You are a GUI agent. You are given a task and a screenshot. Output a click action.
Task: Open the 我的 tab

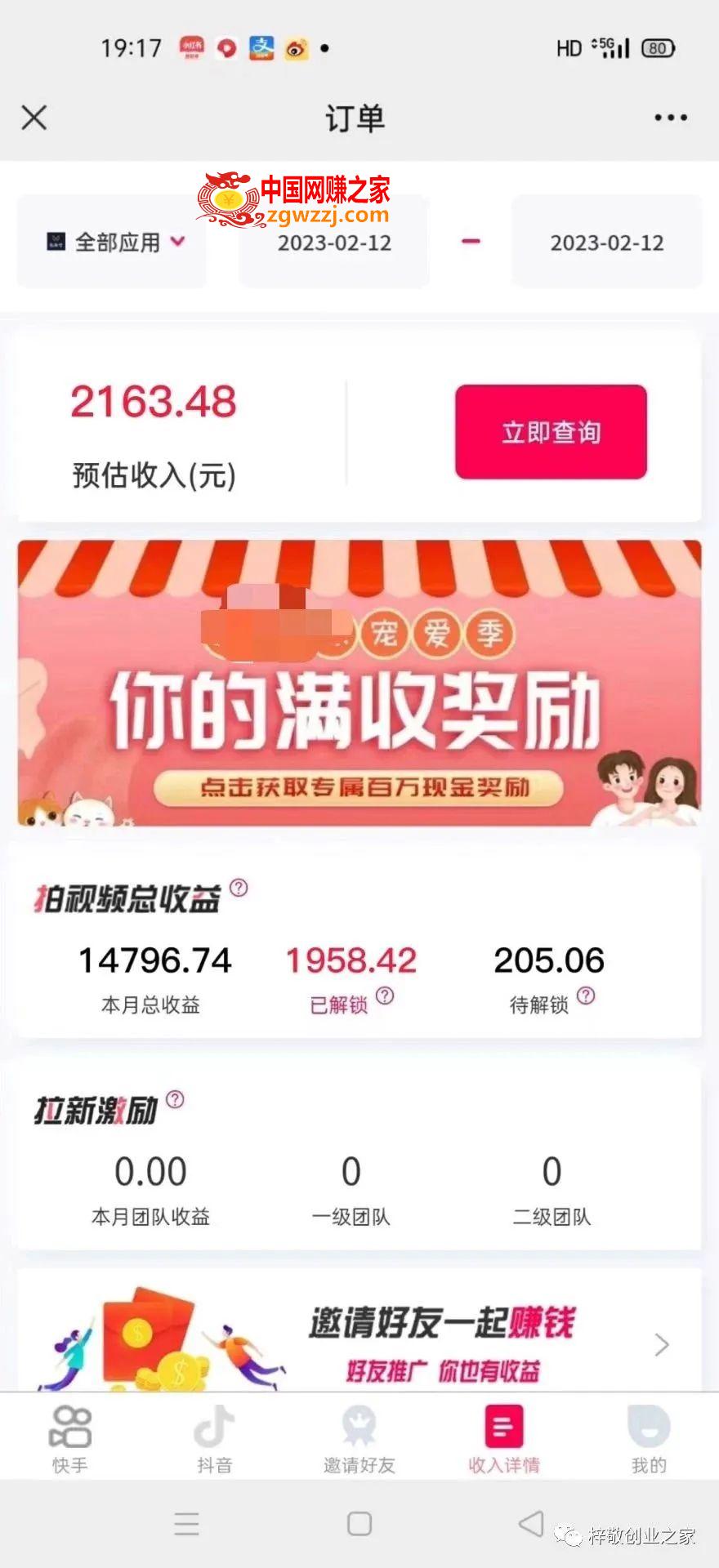tap(649, 1440)
